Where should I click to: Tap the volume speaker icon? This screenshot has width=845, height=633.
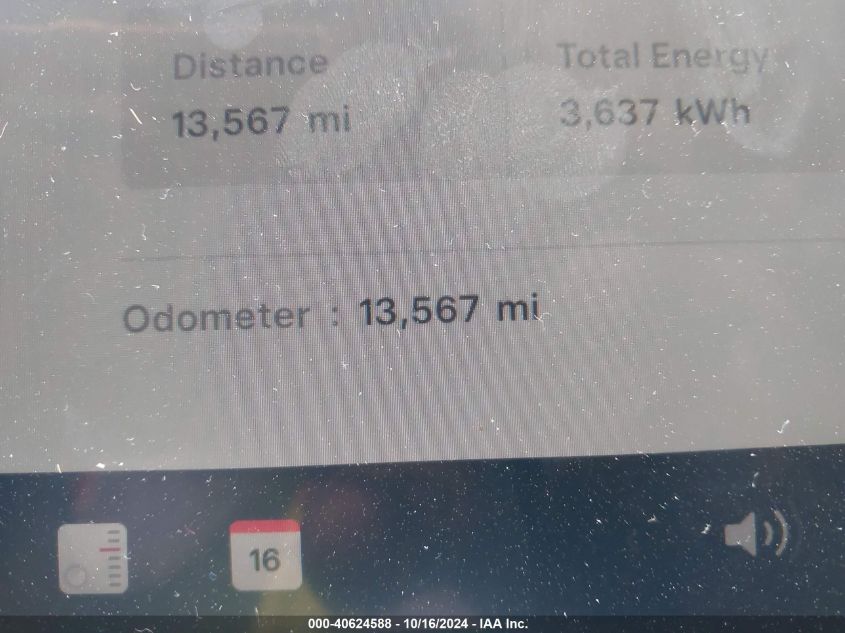[755, 535]
